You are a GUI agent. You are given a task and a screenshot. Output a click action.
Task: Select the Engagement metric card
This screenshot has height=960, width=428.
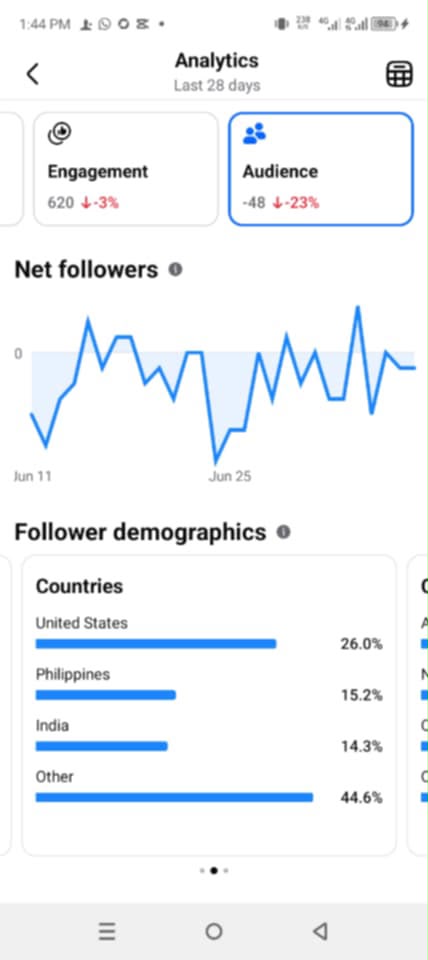coord(126,169)
